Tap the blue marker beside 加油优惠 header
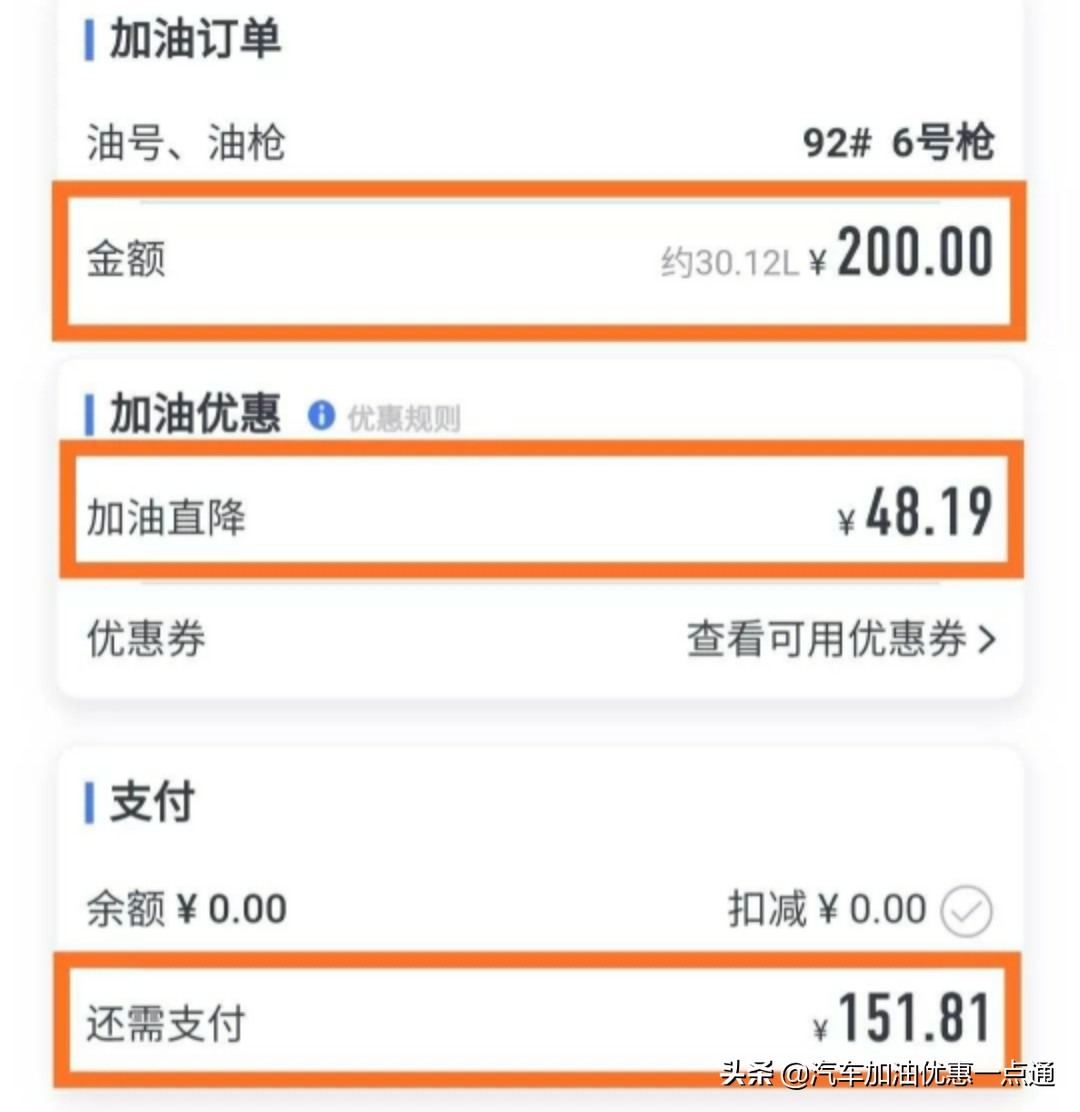The height and width of the screenshot is (1112, 1080). [x=91, y=414]
